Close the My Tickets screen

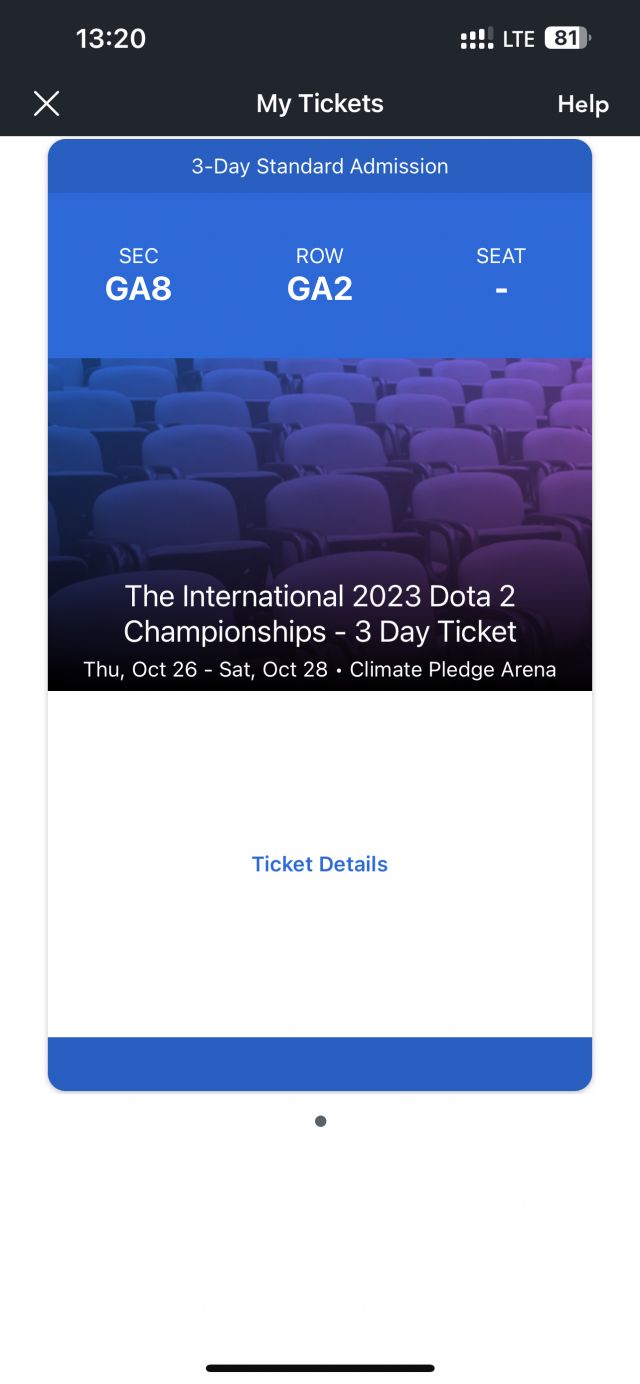[x=46, y=104]
